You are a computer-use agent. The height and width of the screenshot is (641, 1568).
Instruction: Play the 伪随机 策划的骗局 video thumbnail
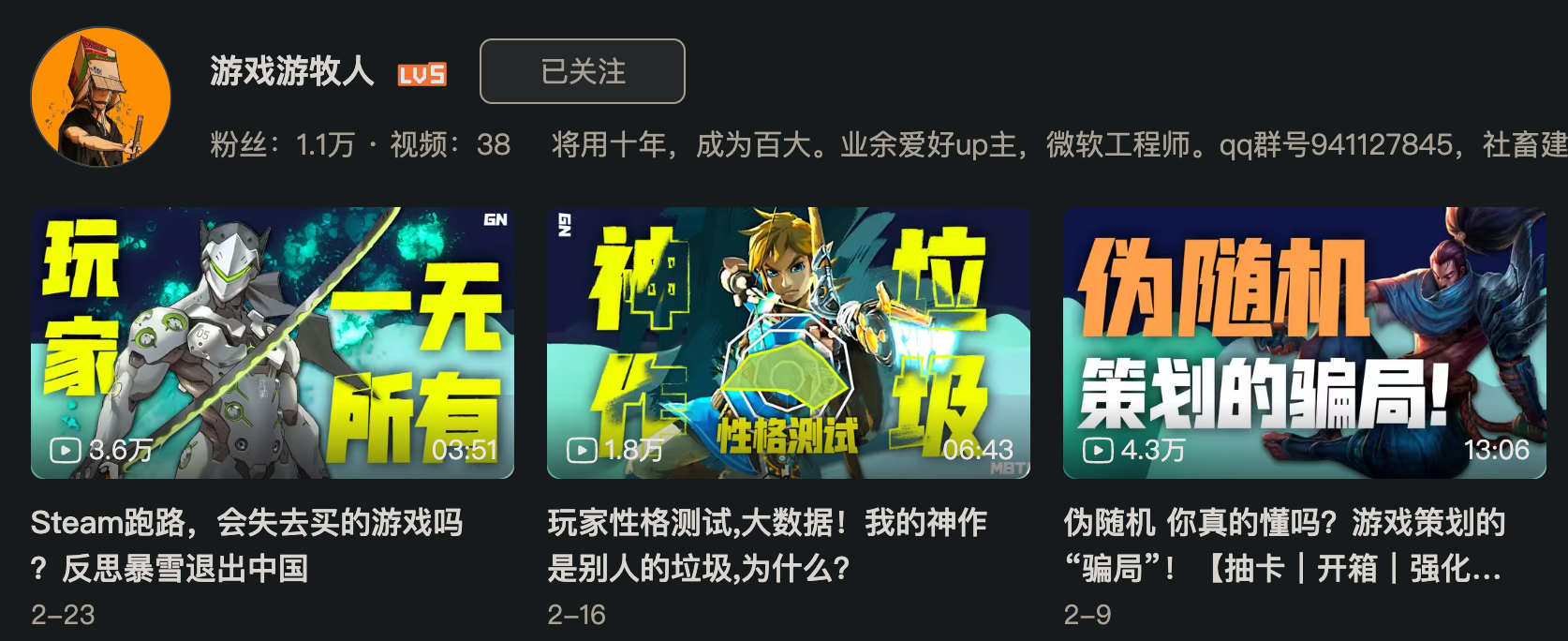[x=1304, y=342]
